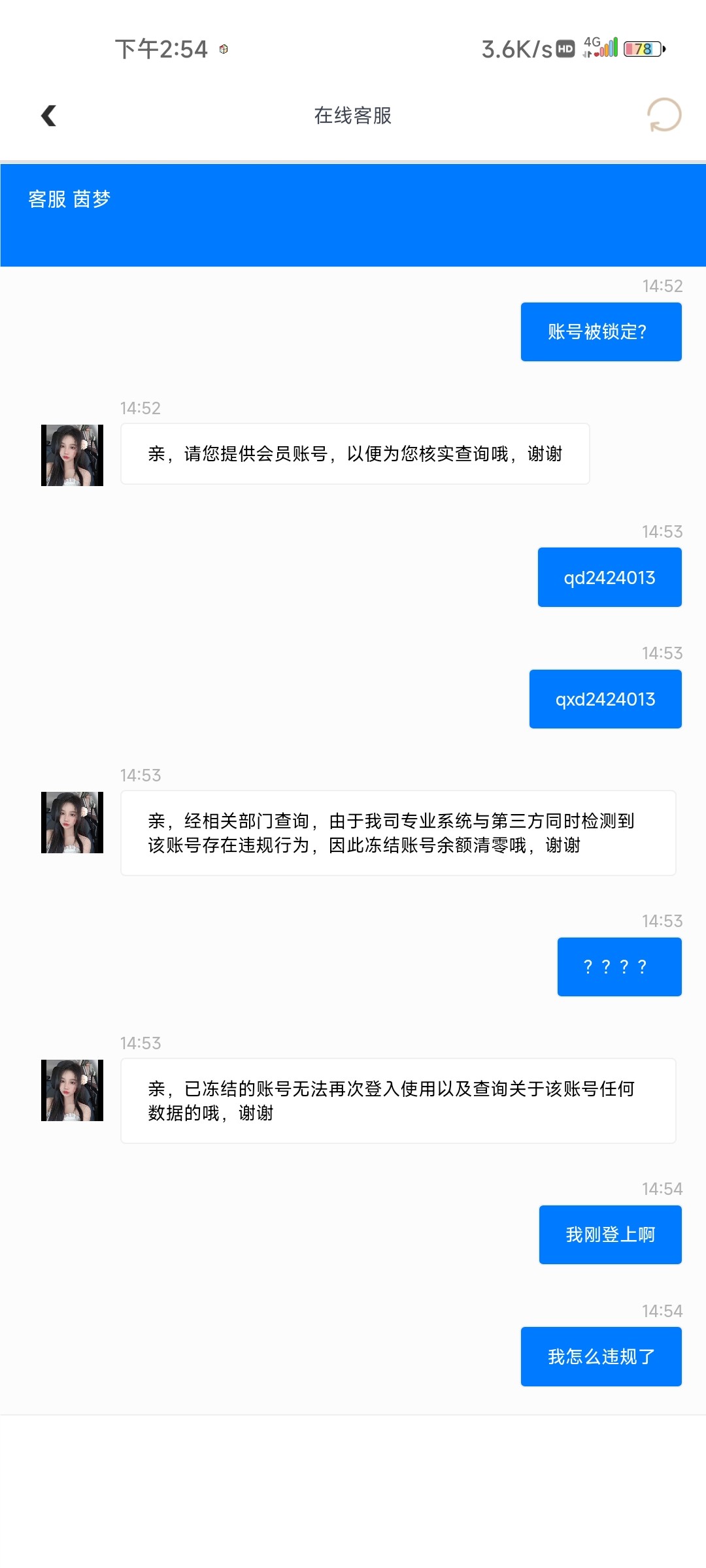
Task: Tap the small notification icon beside the clock
Action: (x=223, y=50)
